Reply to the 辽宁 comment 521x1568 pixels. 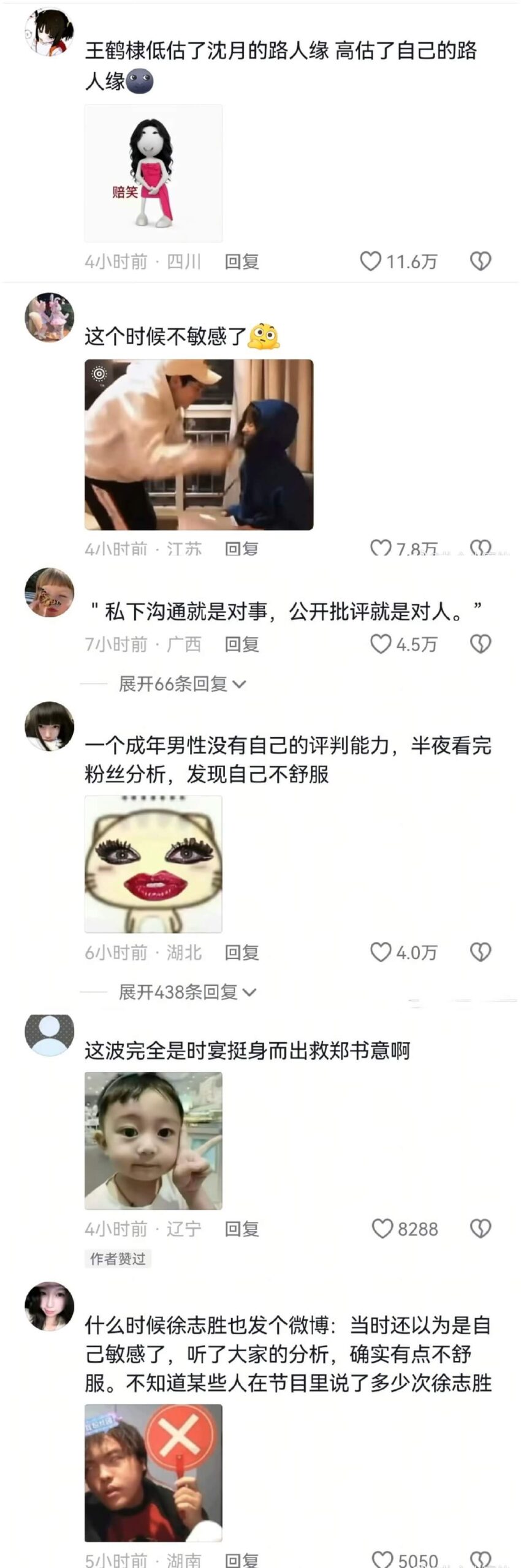(x=241, y=1229)
